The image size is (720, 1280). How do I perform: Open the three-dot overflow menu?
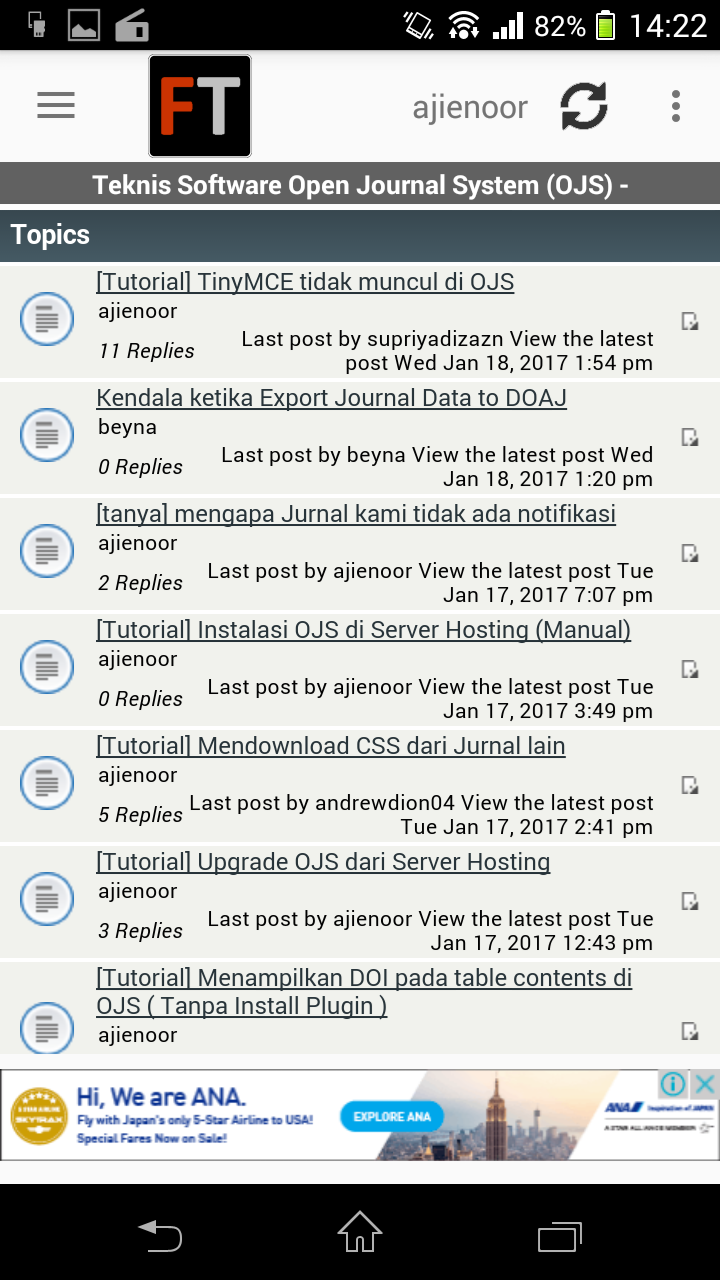pos(676,106)
